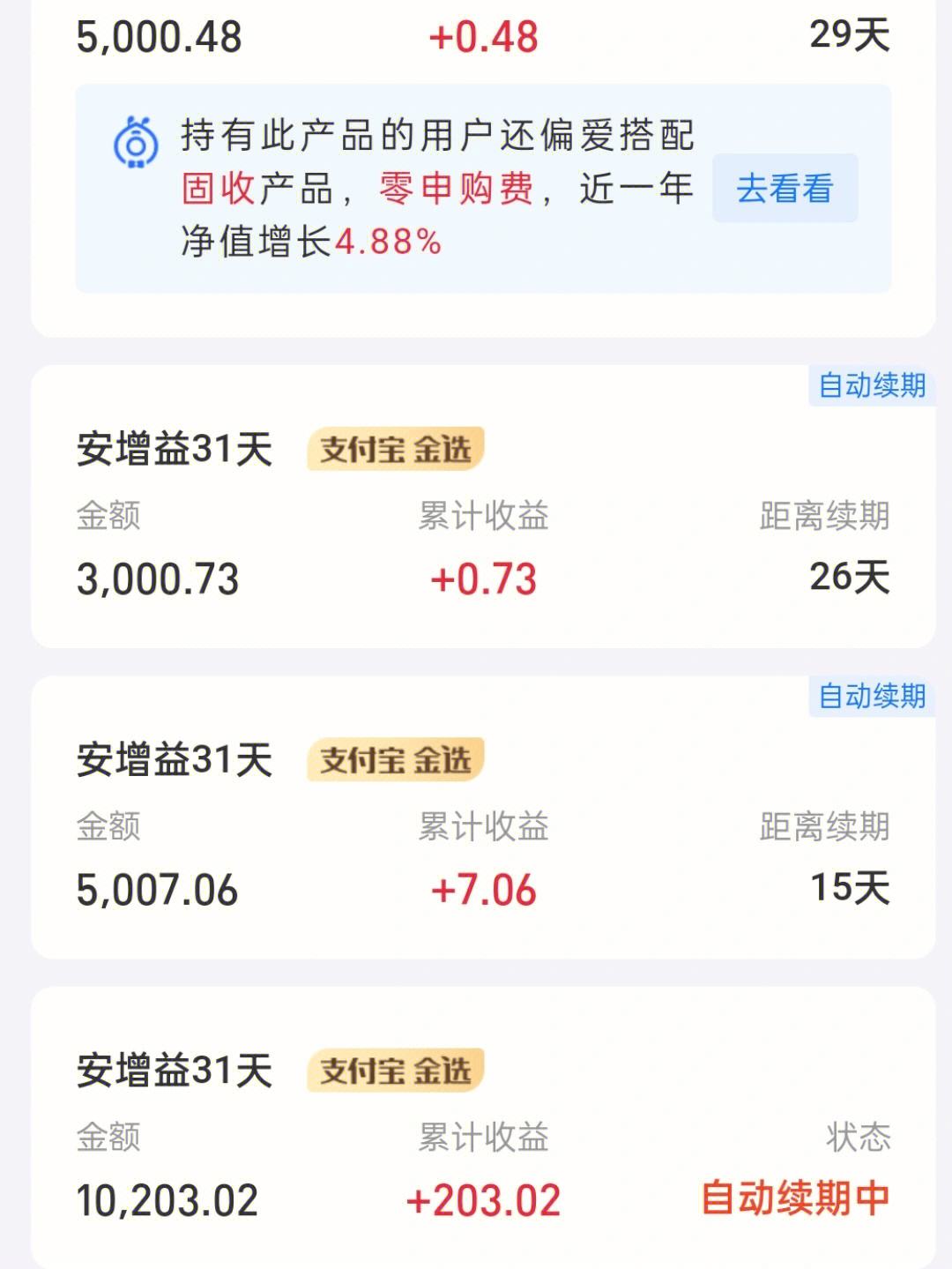Image resolution: width=952 pixels, height=1269 pixels.
Task: Expand the first 安增益31天 product card
Action: [x=172, y=450]
